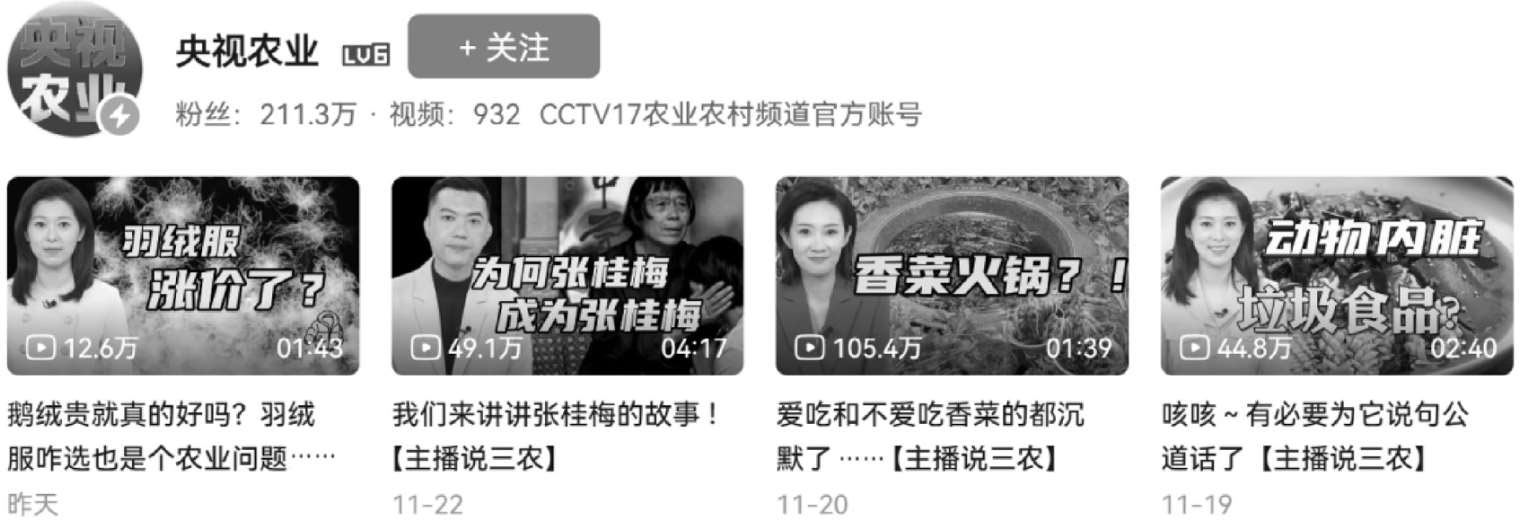Play the 羽绒服涨价了 video
Viewport: 1520px width, 520px height.
(183, 275)
